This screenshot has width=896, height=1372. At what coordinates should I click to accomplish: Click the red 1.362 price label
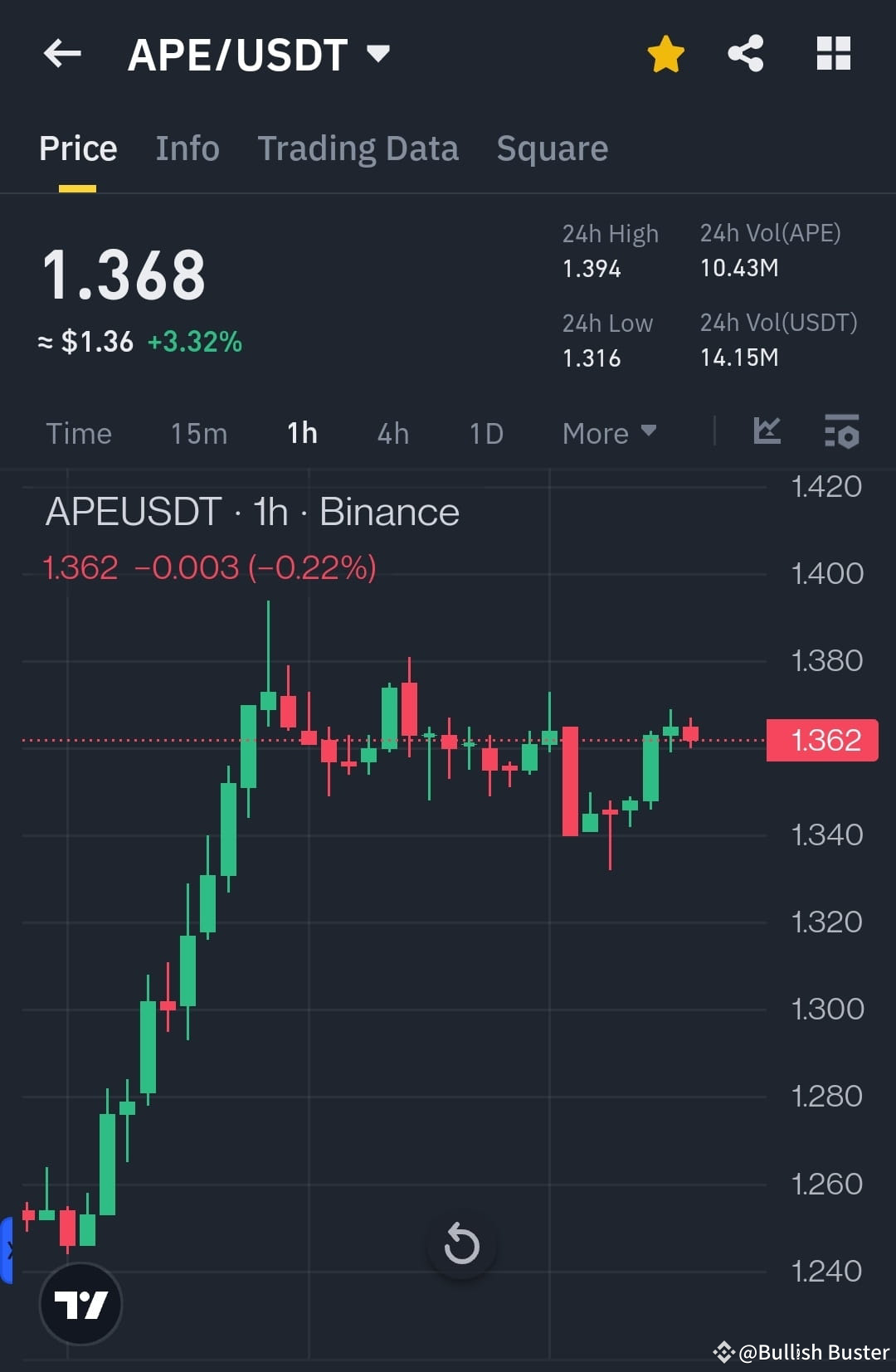coord(822,739)
